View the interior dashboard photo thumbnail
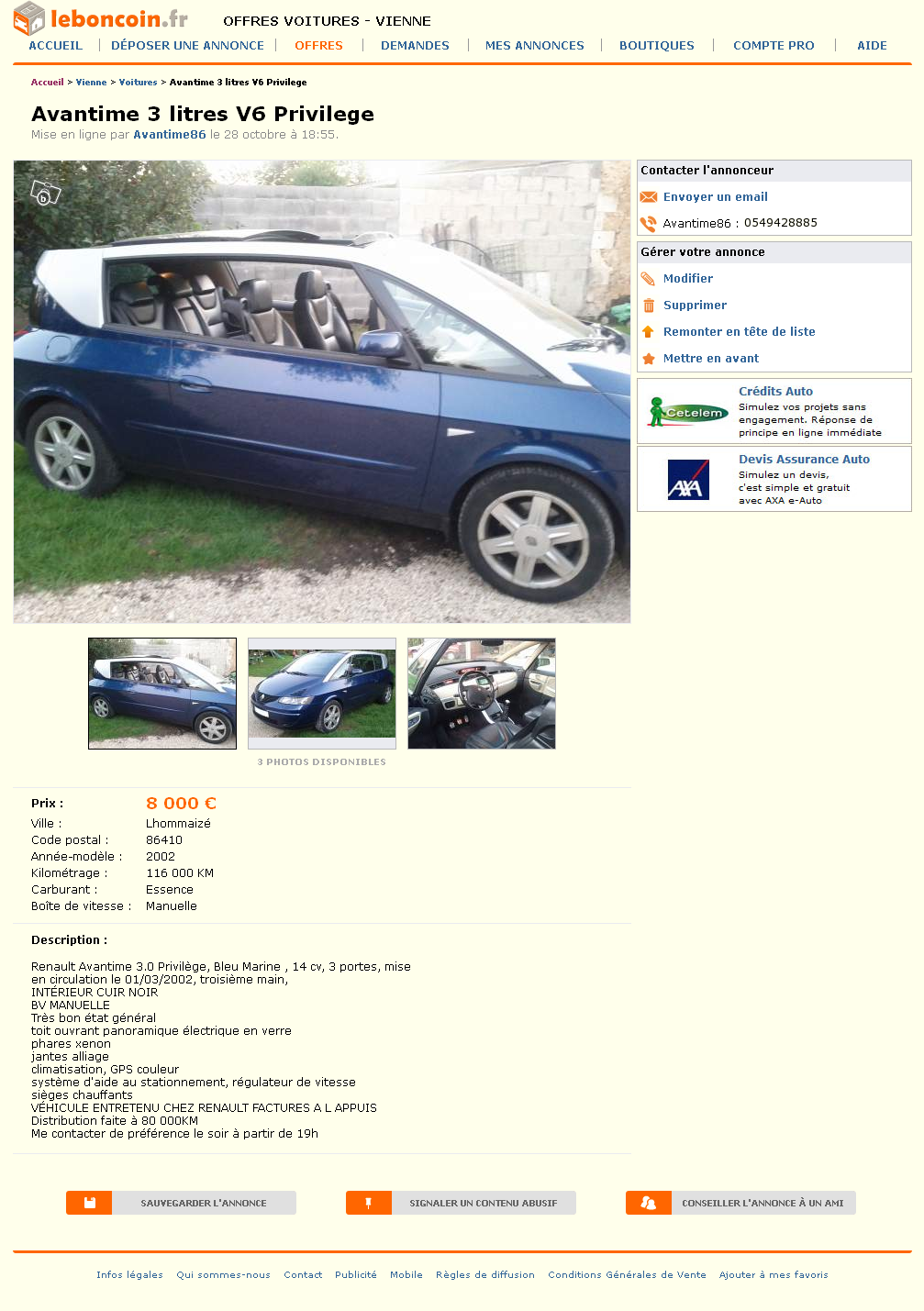 (482, 694)
